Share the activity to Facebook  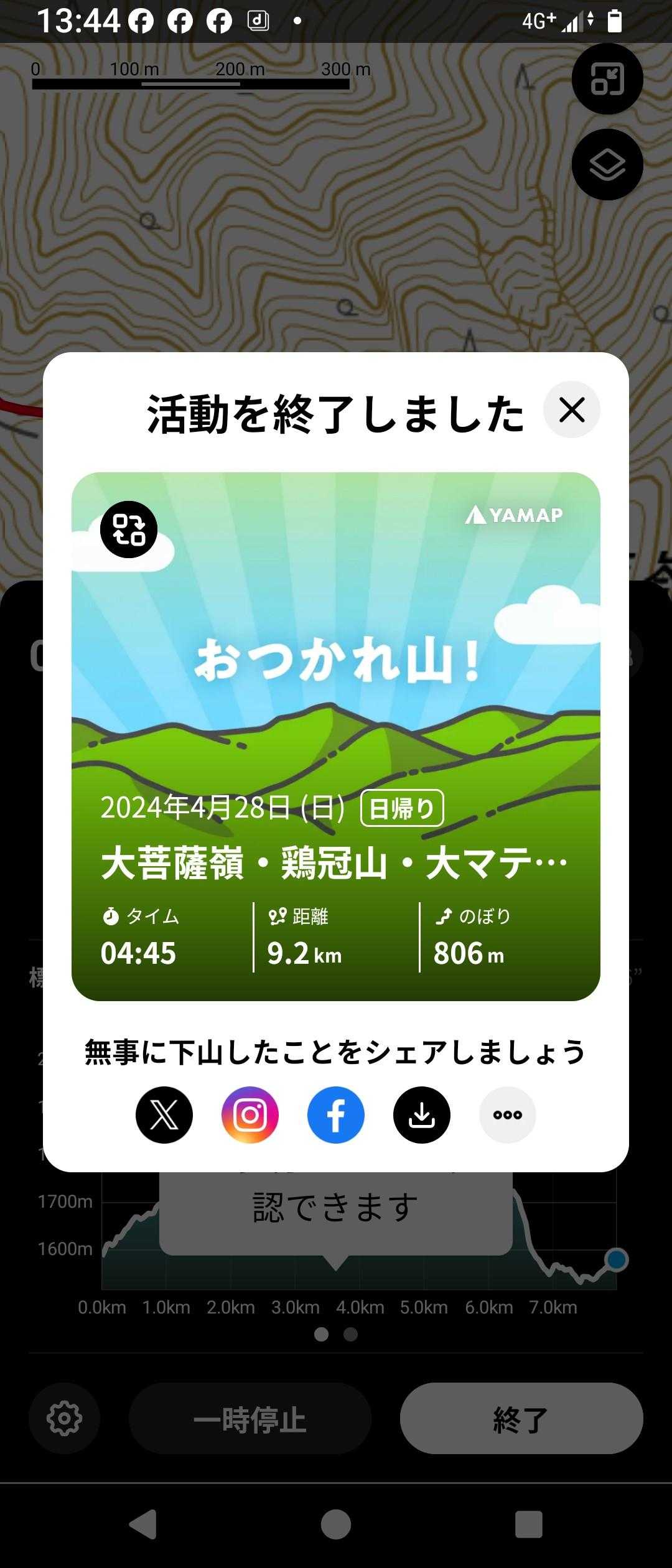pos(336,1115)
